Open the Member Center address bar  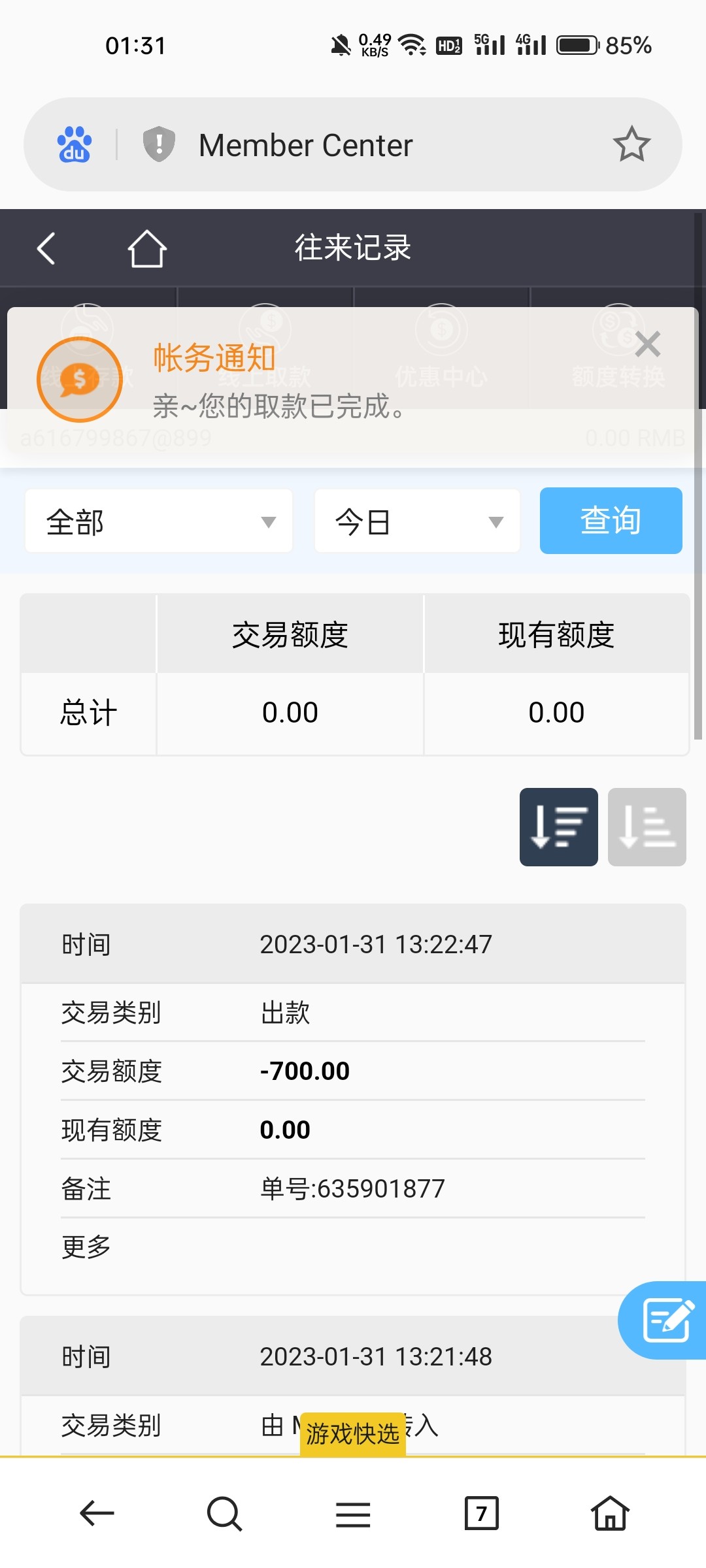(x=366, y=145)
